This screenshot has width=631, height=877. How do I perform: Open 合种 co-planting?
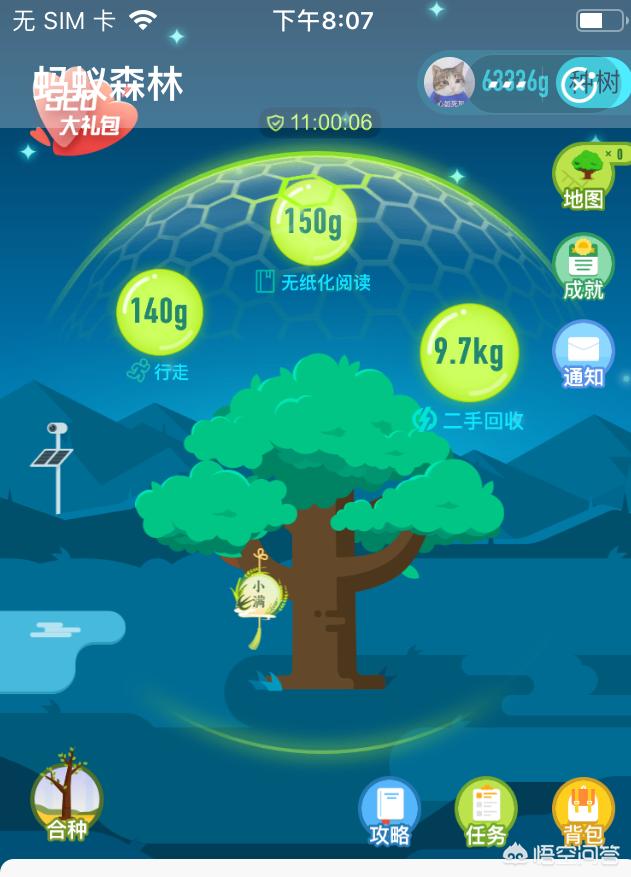(x=67, y=804)
